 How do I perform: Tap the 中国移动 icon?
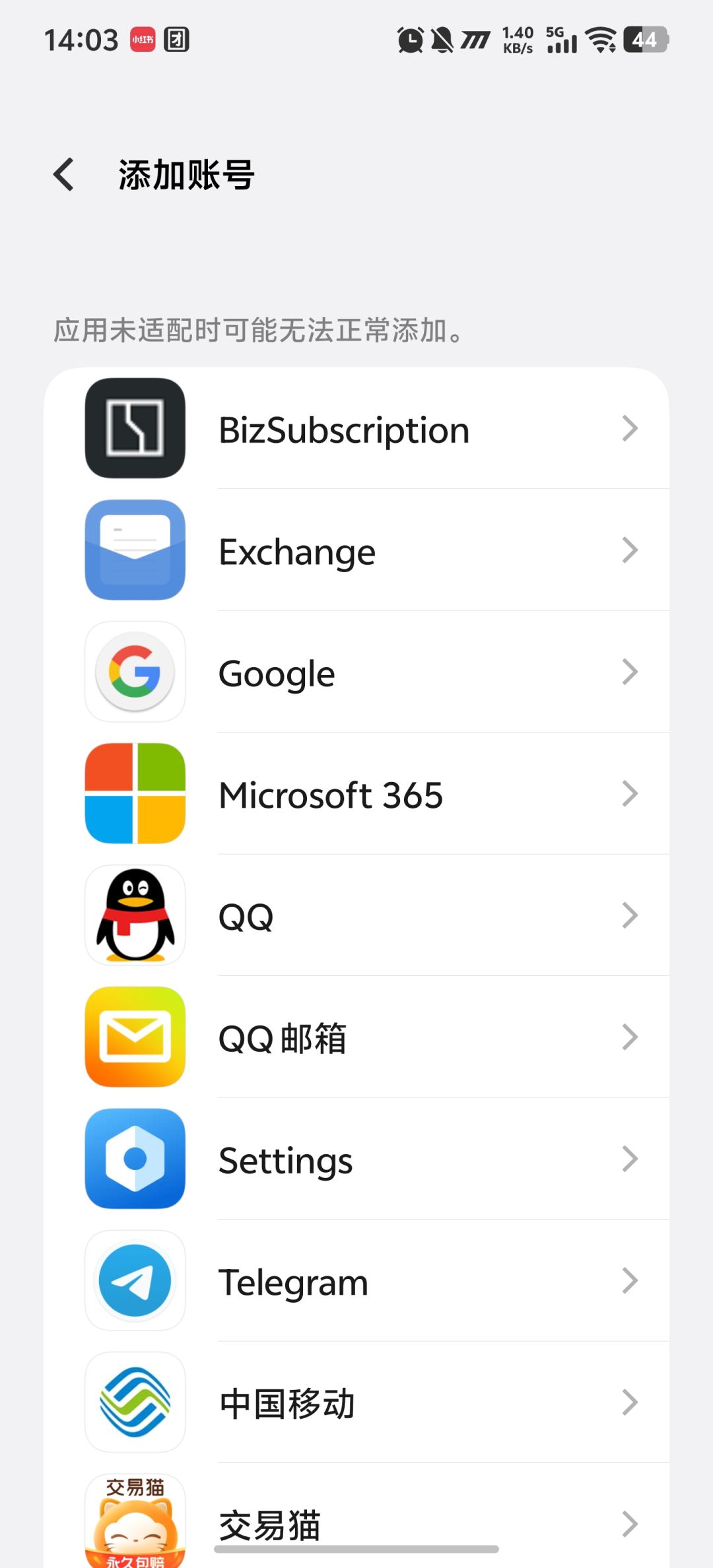point(135,1402)
